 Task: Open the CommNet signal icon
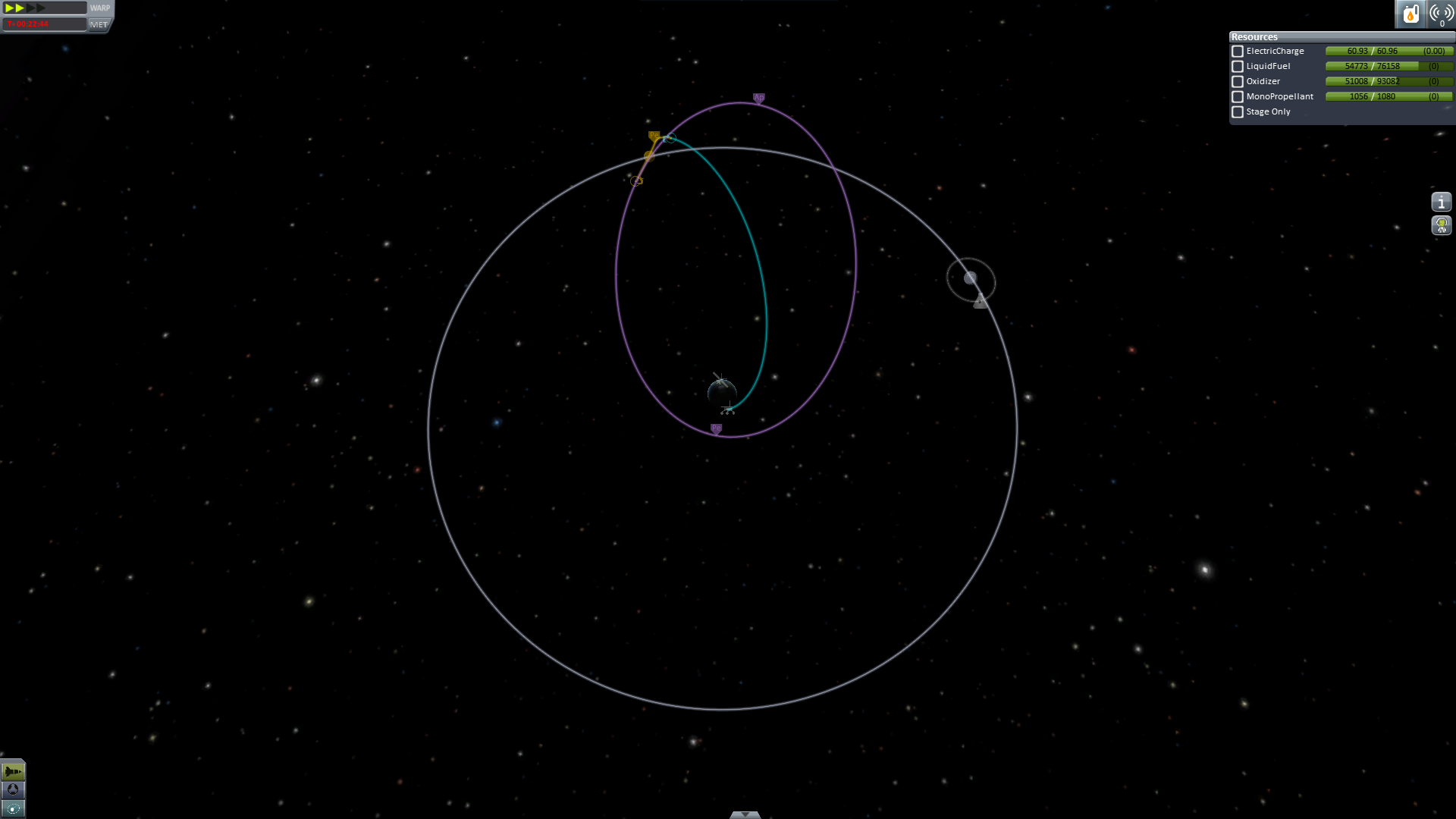[x=1440, y=14]
